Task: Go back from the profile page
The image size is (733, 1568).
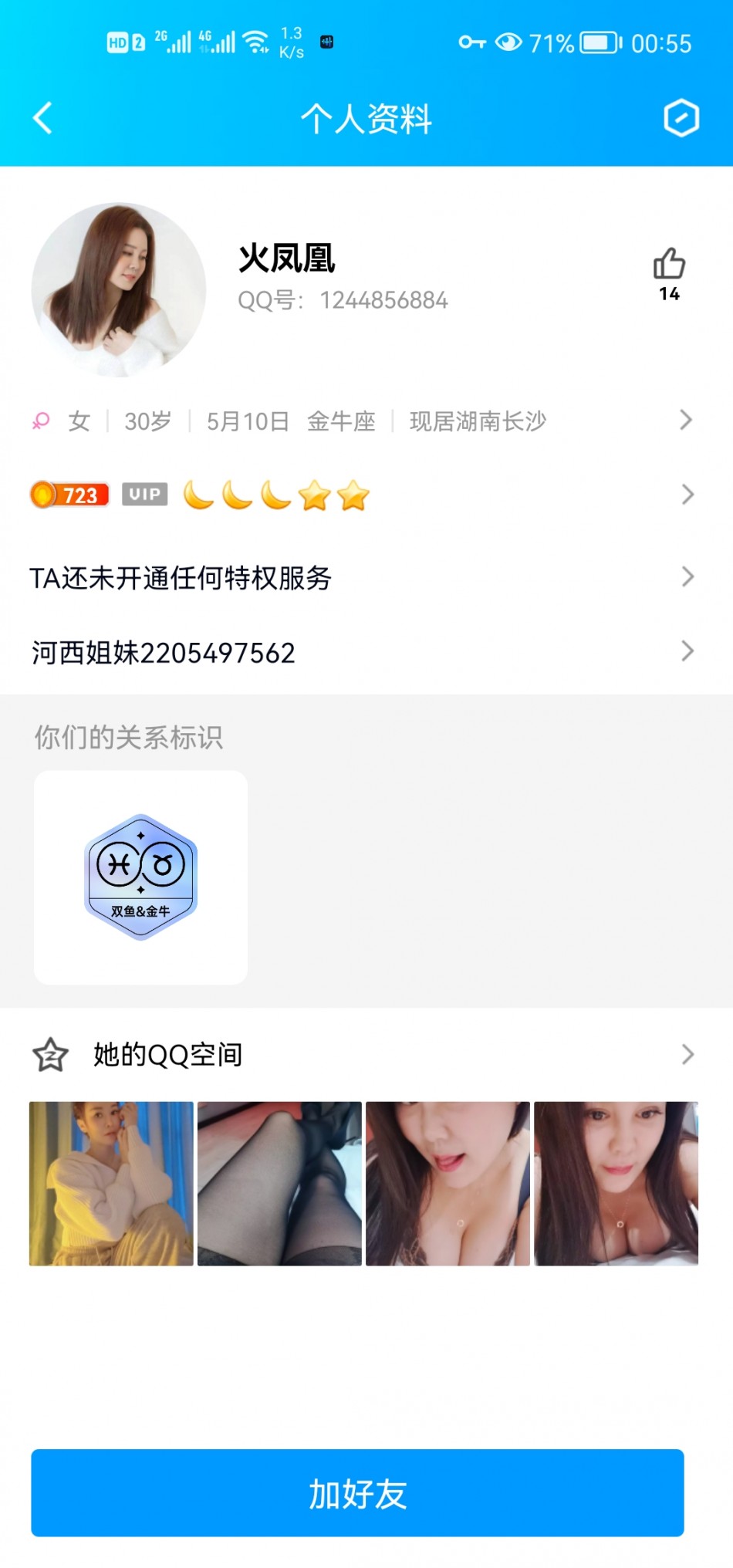Action: [x=43, y=119]
